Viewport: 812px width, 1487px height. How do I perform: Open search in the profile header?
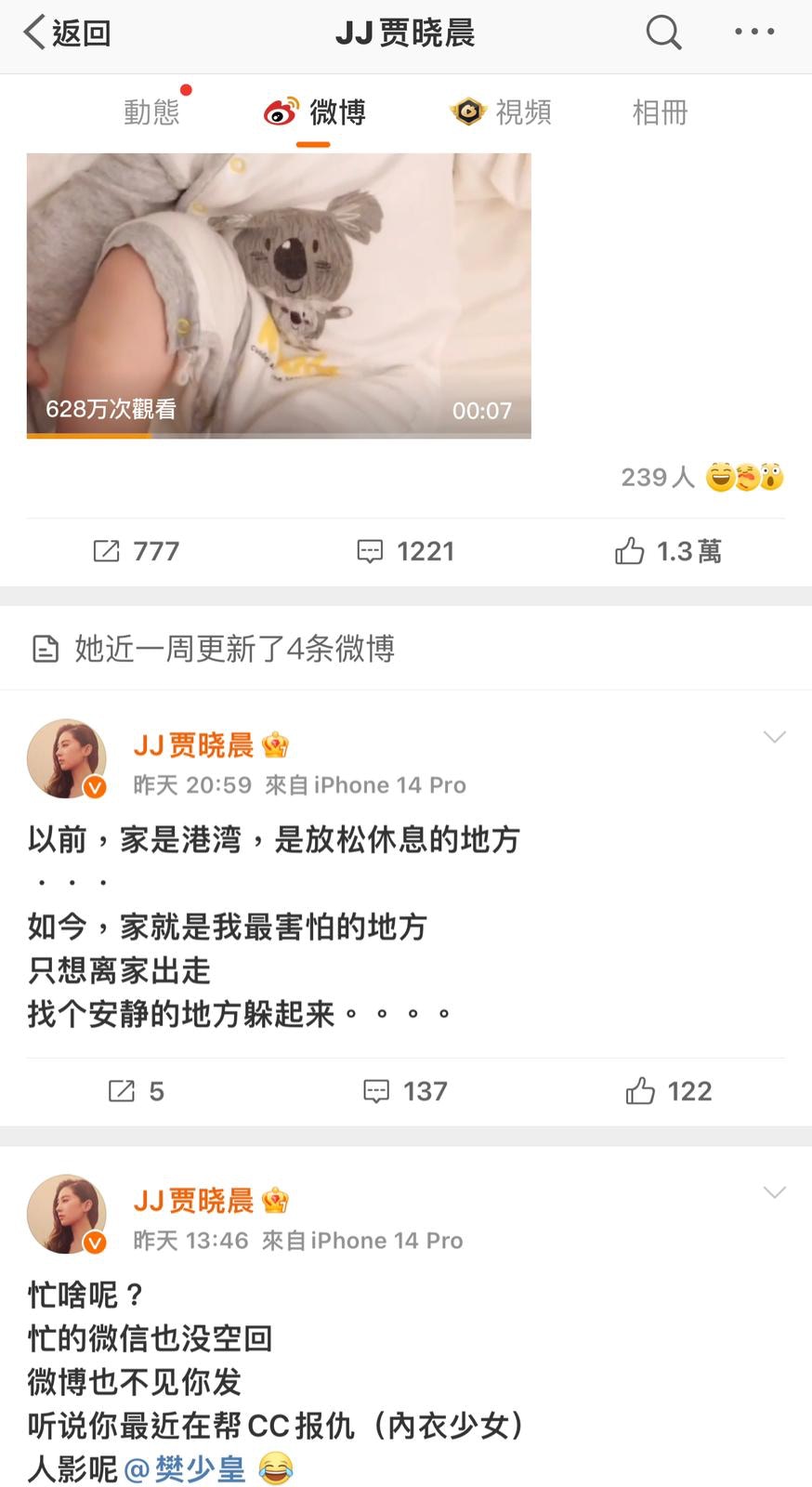(x=663, y=33)
